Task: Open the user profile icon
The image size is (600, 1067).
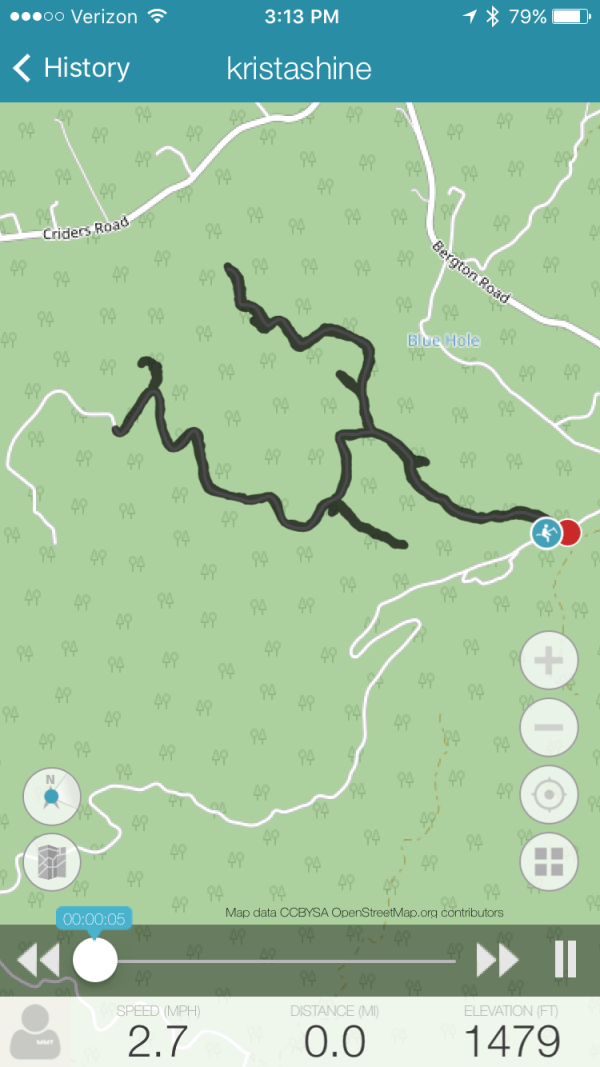Action: [x=36, y=1031]
